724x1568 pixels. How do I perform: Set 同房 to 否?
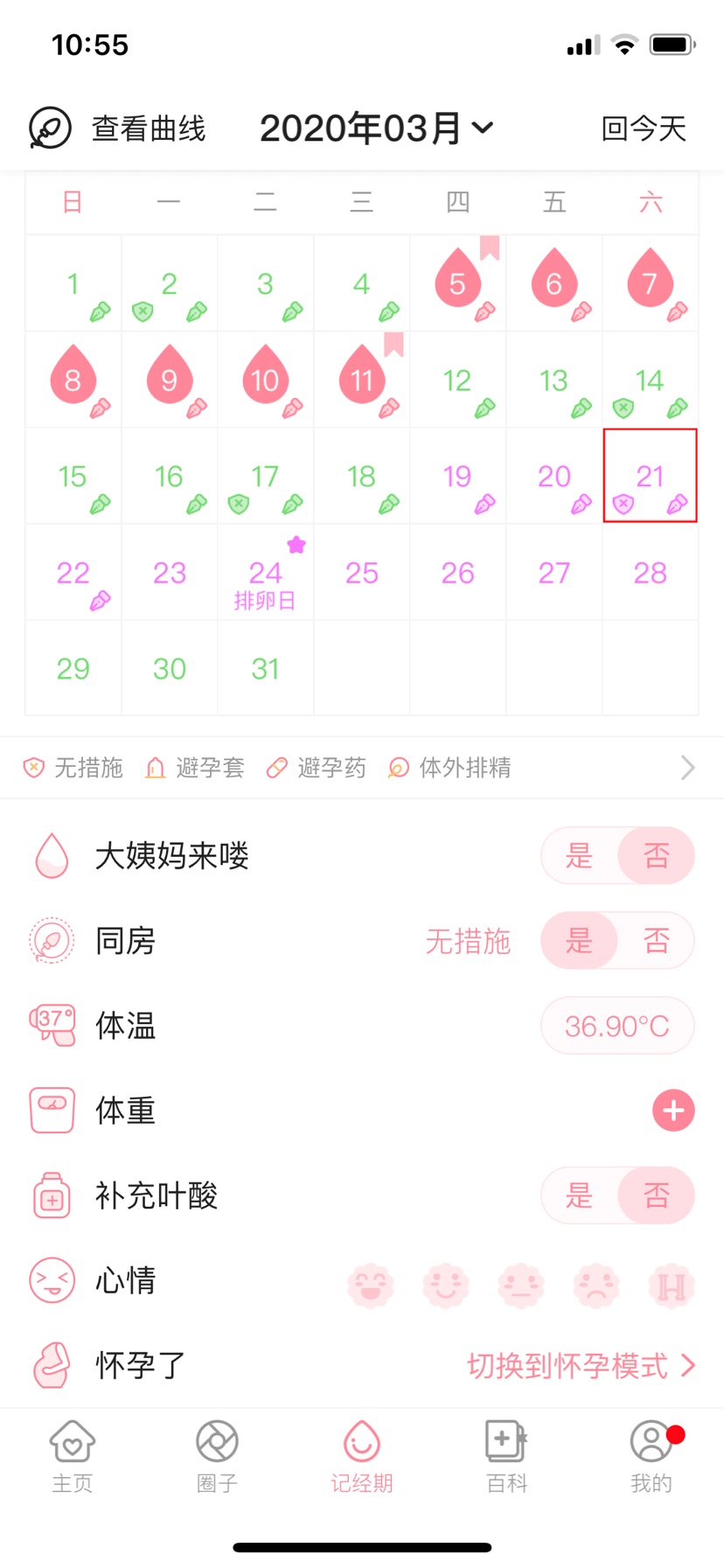[x=656, y=941]
